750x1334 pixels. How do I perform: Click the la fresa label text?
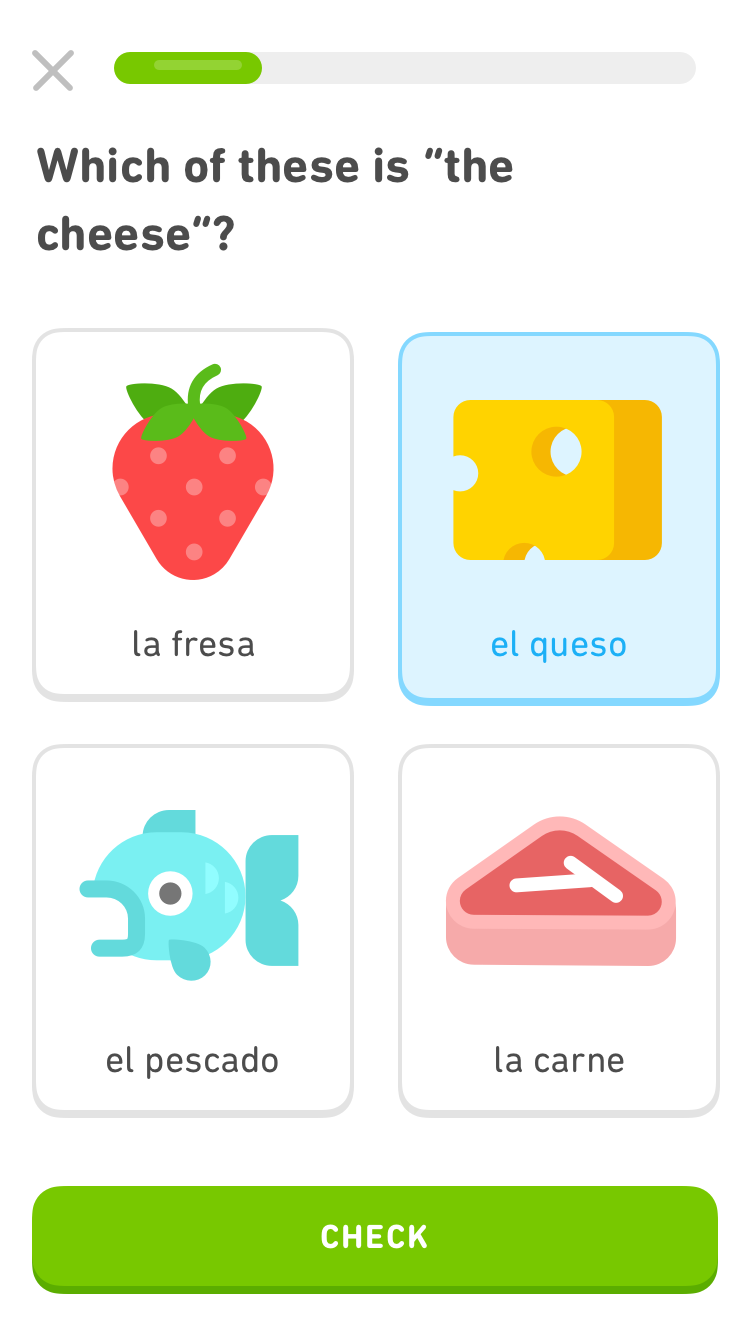[x=192, y=645]
